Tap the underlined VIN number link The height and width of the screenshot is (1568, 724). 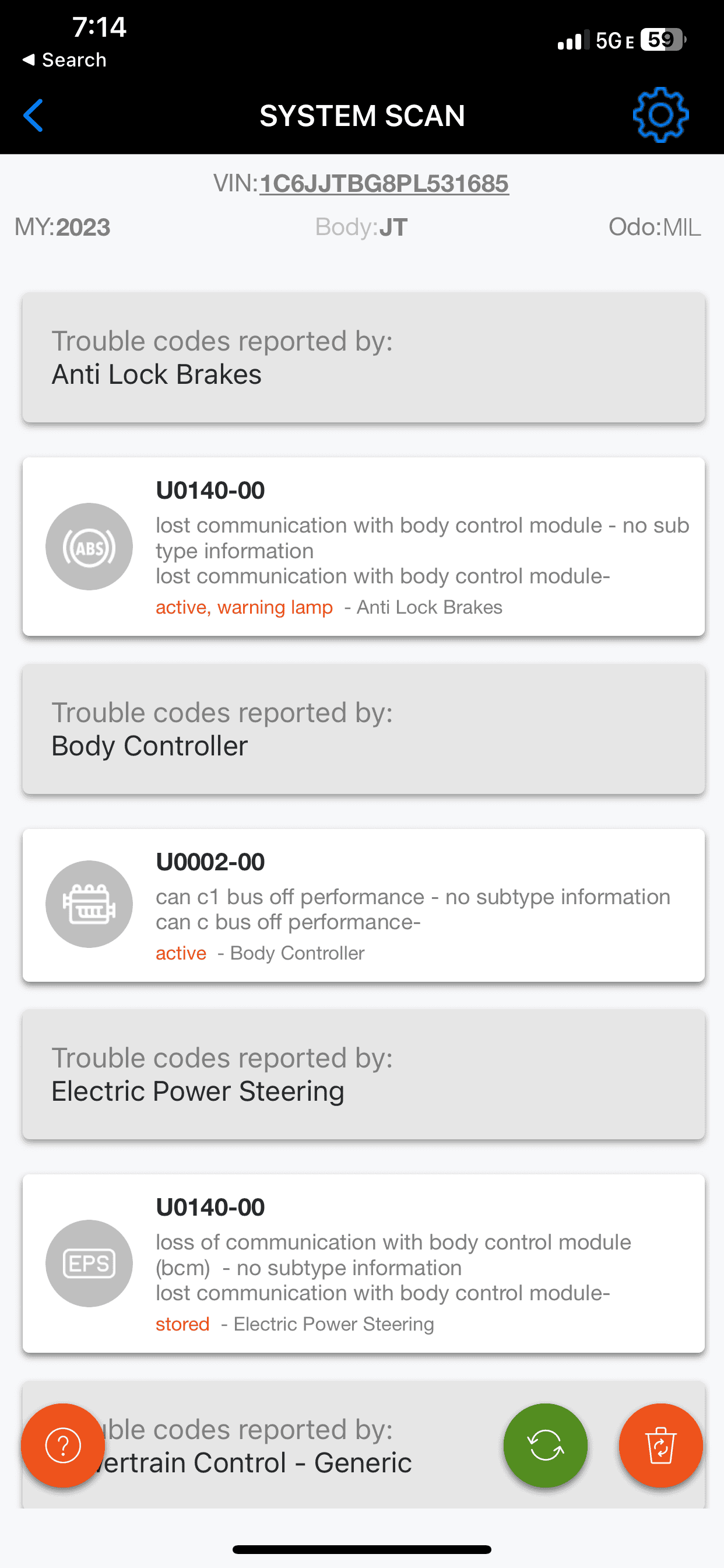pyautogui.click(x=384, y=183)
